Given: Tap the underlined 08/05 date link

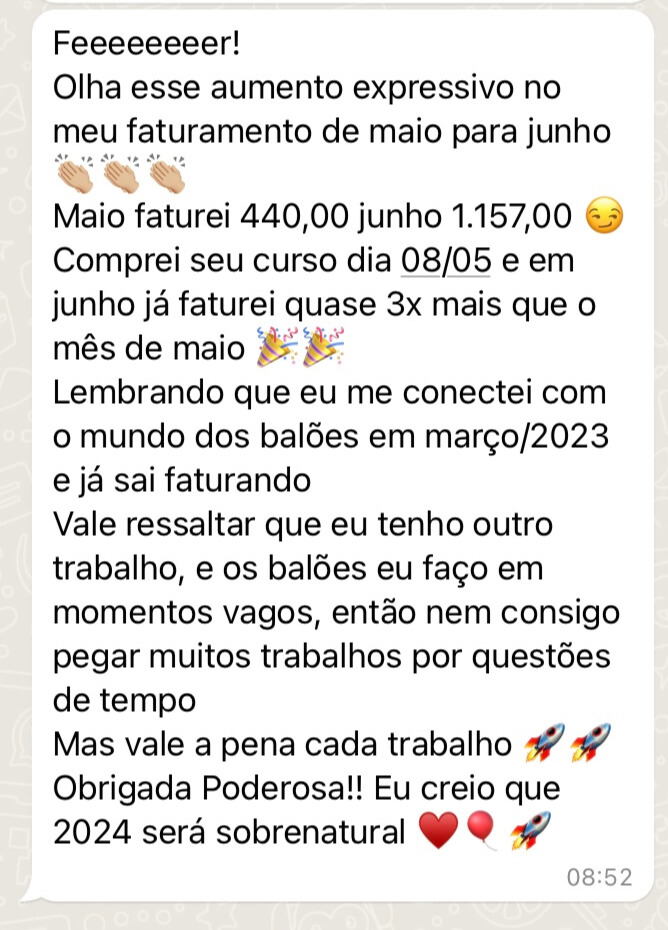Looking at the screenshot, I should point(446,261).
